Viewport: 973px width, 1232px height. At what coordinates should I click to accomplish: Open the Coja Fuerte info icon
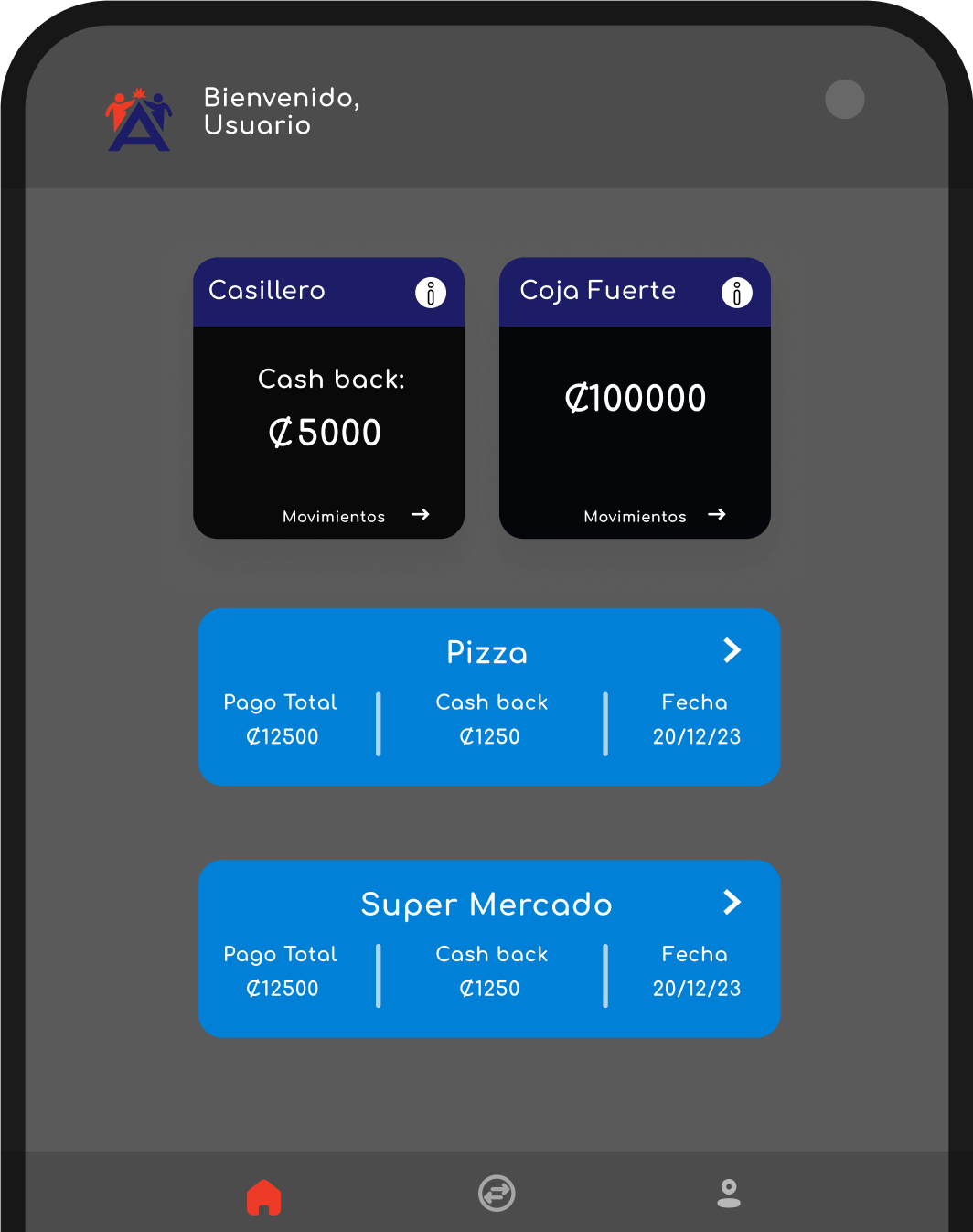tap(736, 293)
